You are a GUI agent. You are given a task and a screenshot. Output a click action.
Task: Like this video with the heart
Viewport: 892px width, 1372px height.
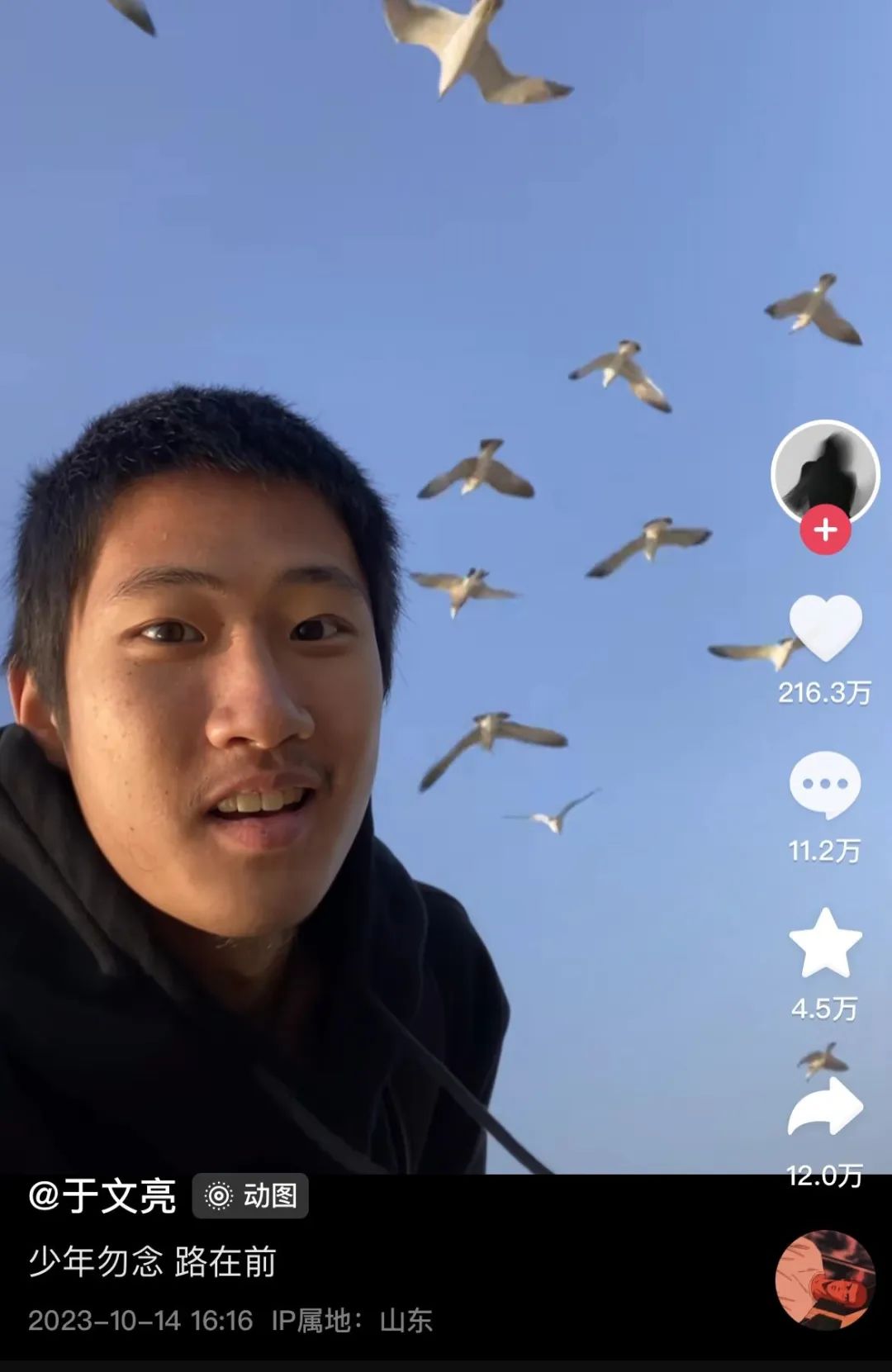click(825, 628)
